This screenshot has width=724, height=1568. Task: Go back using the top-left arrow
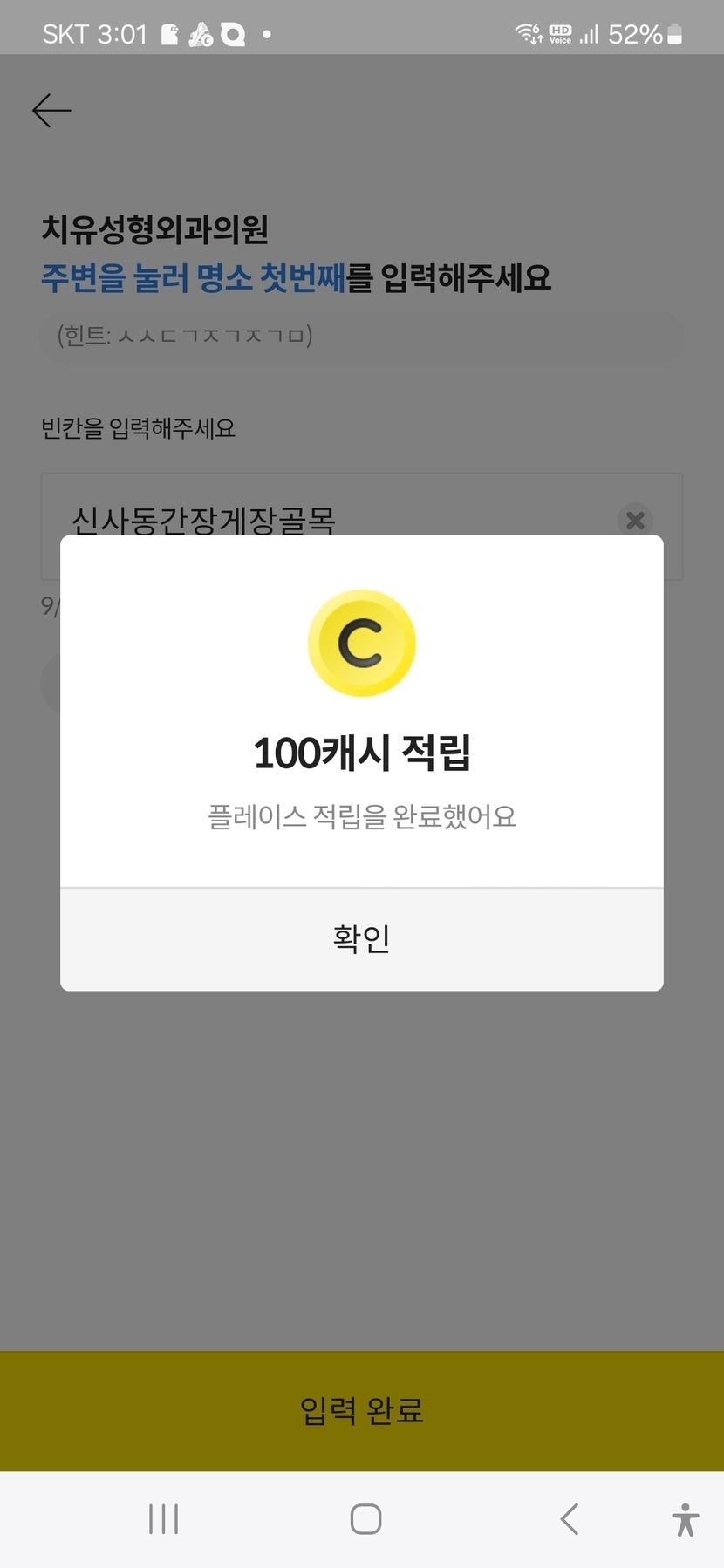click(51, 111)
